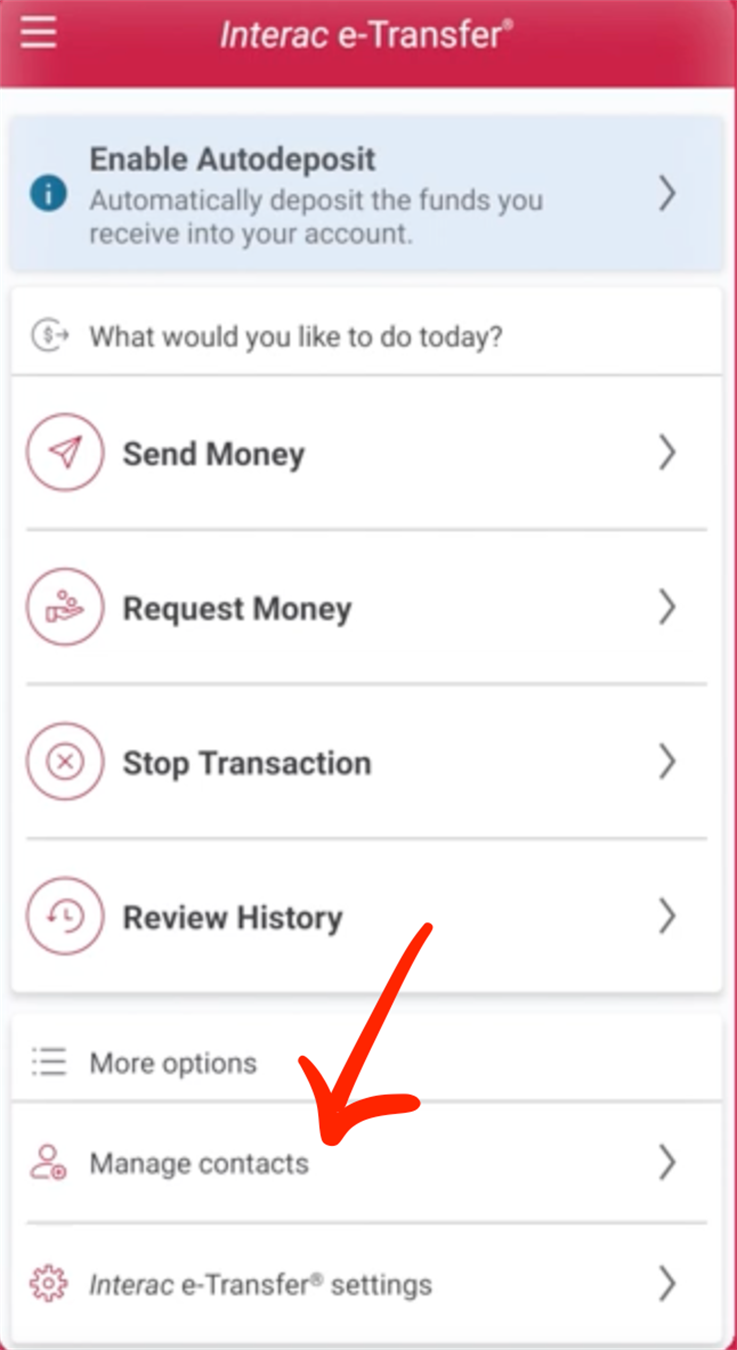This screenshot has height=1350, width=737.
Task: Open Interac e-Transfer settings
Action: click(x=366, y=1283)
